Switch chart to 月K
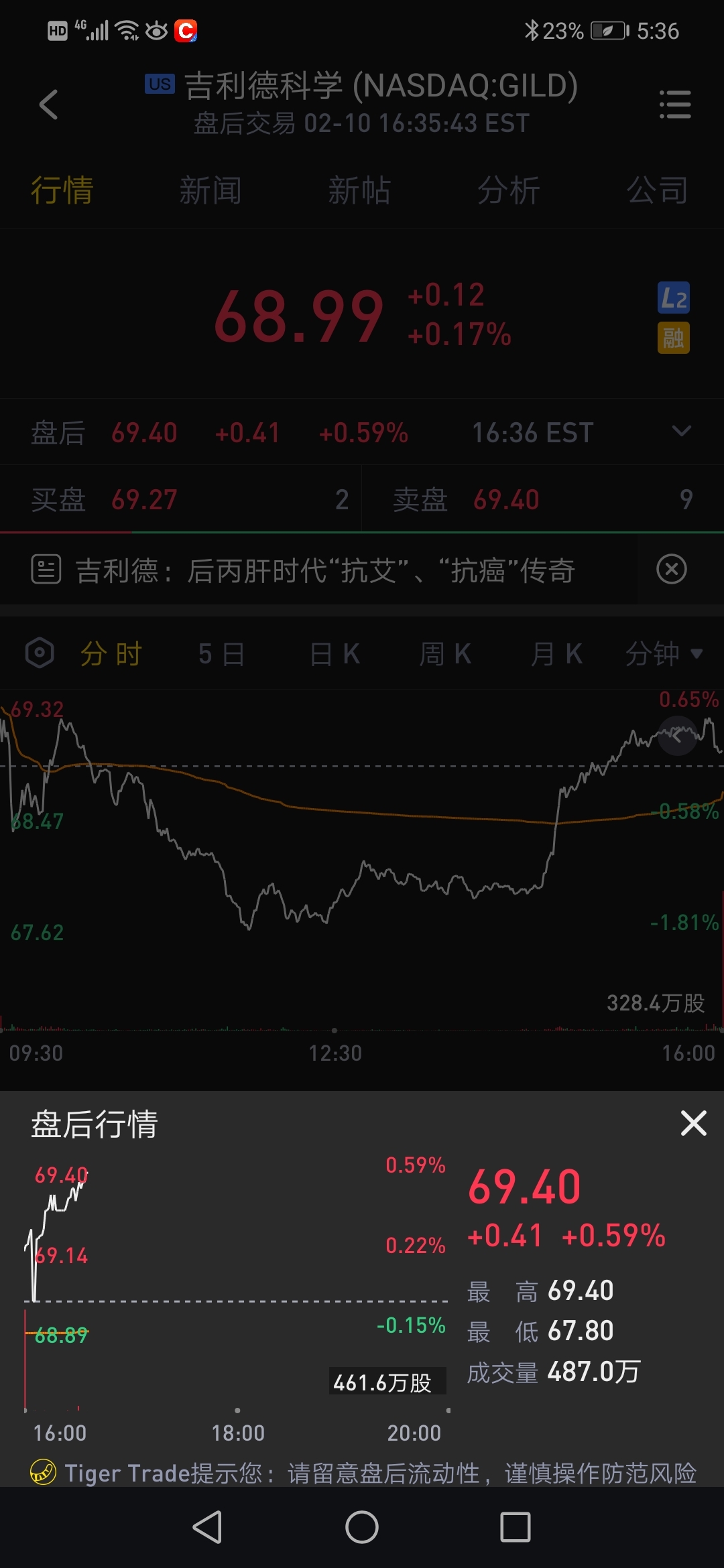Screen dimensions: 724x1568 (556, 654)
